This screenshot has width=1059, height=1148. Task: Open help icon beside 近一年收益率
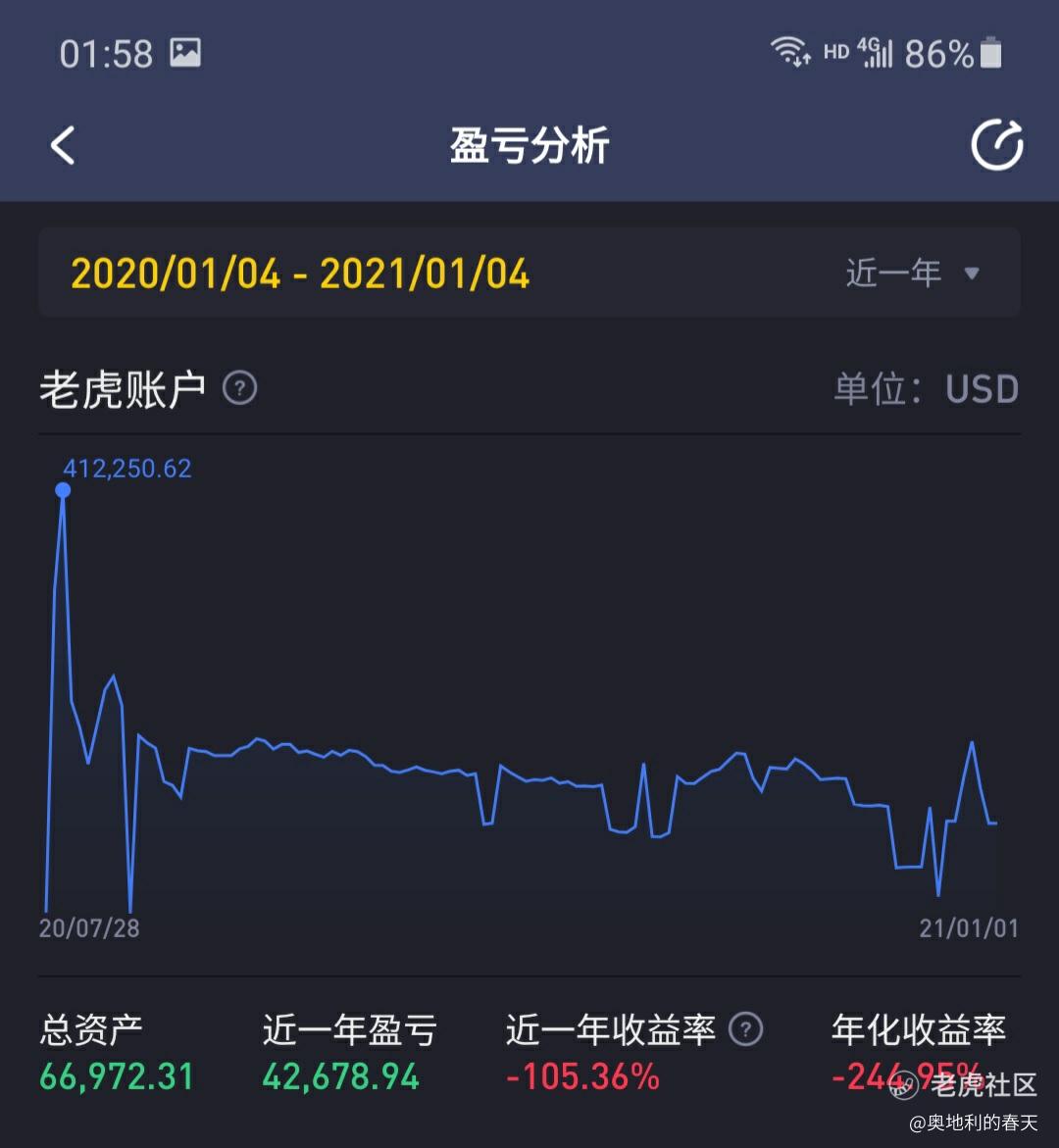click(x=746, y=1029)
